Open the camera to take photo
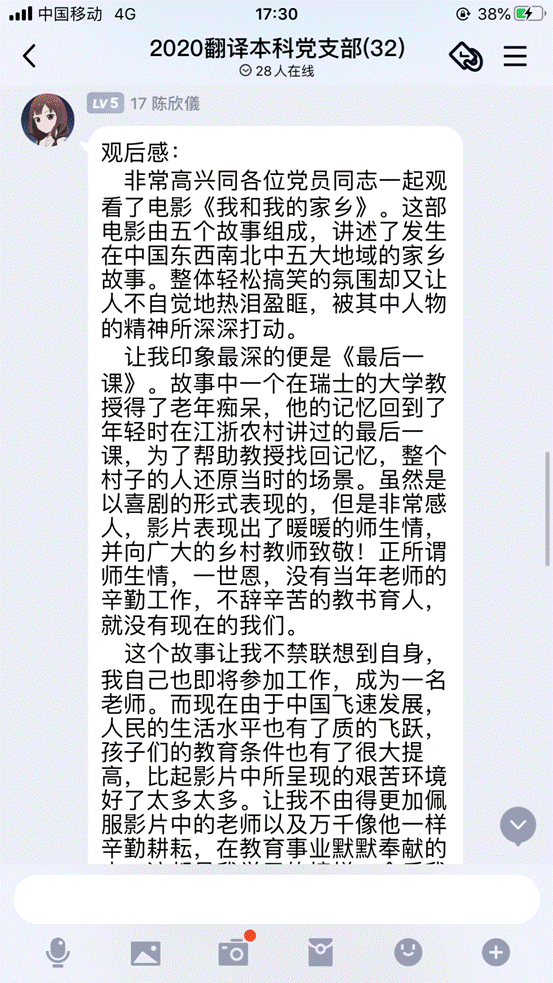 coord(233,952)
